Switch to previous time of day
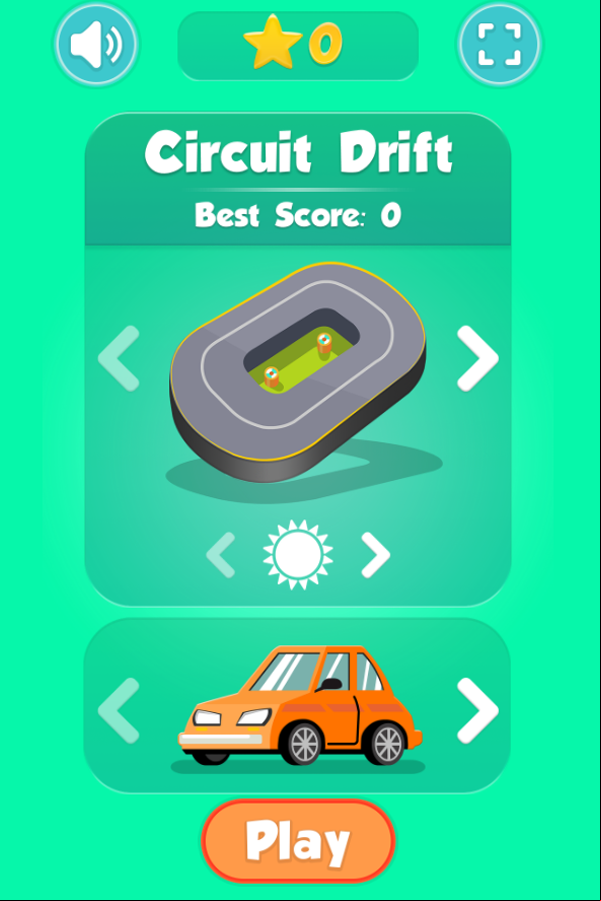The width and height of the screenshot is (601, 901). tap(221, 554)
